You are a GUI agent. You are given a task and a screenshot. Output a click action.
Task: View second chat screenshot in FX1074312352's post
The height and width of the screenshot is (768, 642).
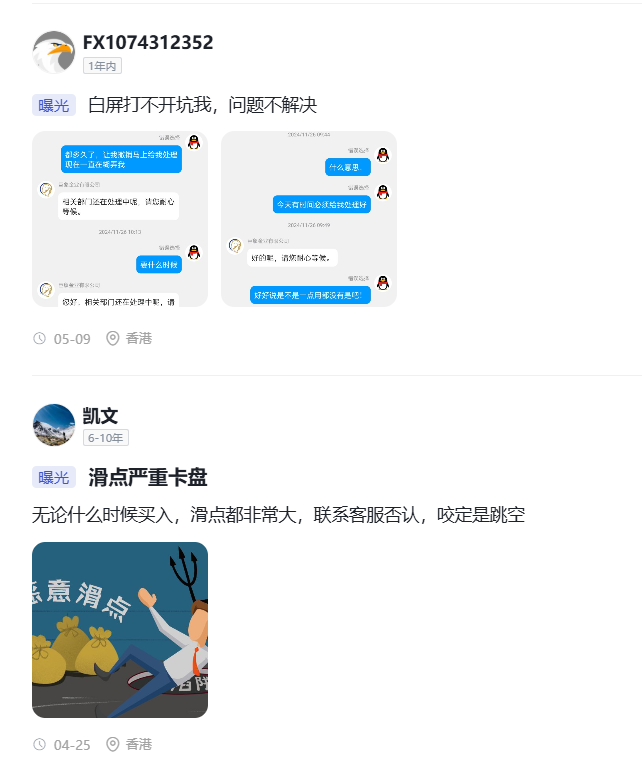pos(308,219)
